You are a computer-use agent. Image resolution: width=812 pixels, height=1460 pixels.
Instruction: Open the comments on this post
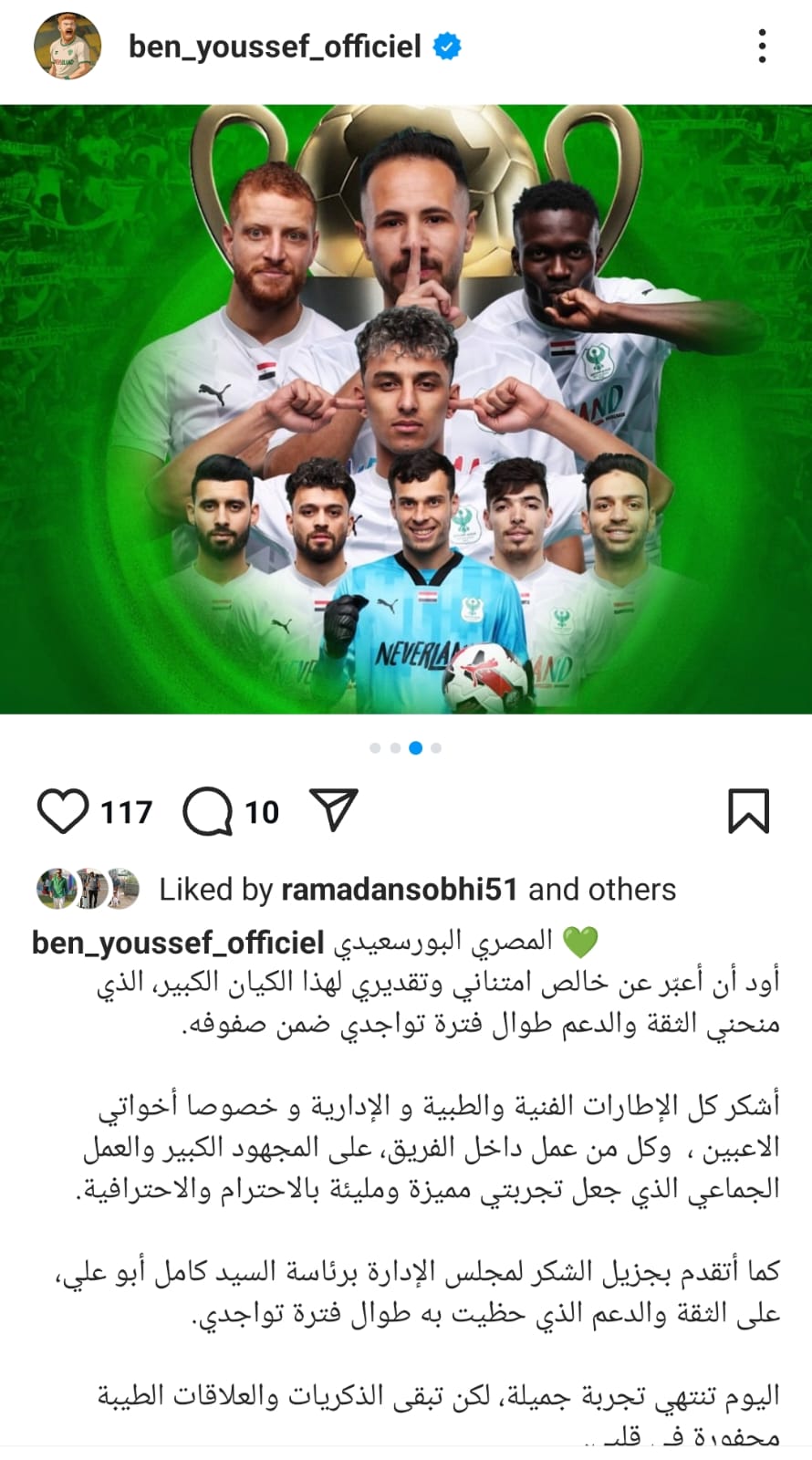[x=208, y=811]
